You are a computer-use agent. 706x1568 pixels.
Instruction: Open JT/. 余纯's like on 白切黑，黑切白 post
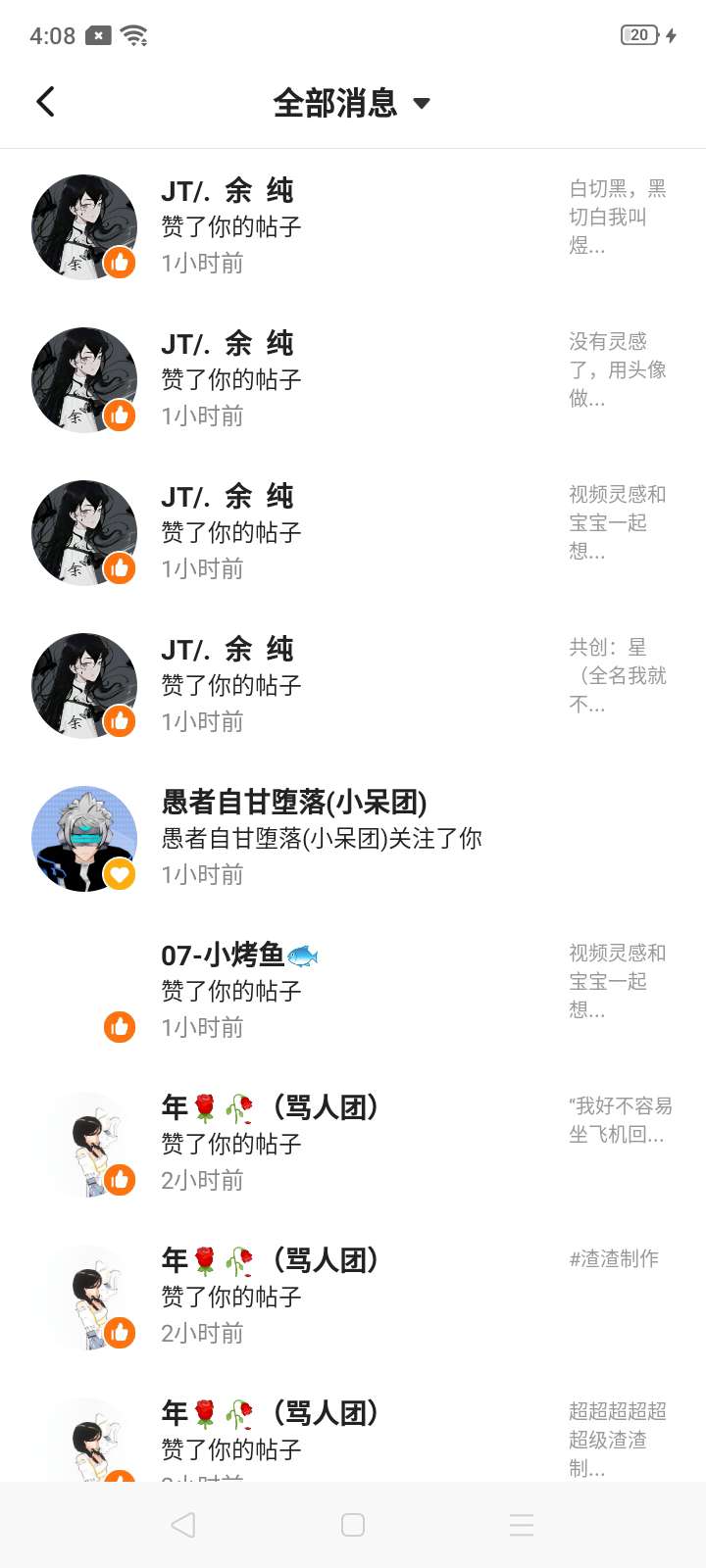353,226
